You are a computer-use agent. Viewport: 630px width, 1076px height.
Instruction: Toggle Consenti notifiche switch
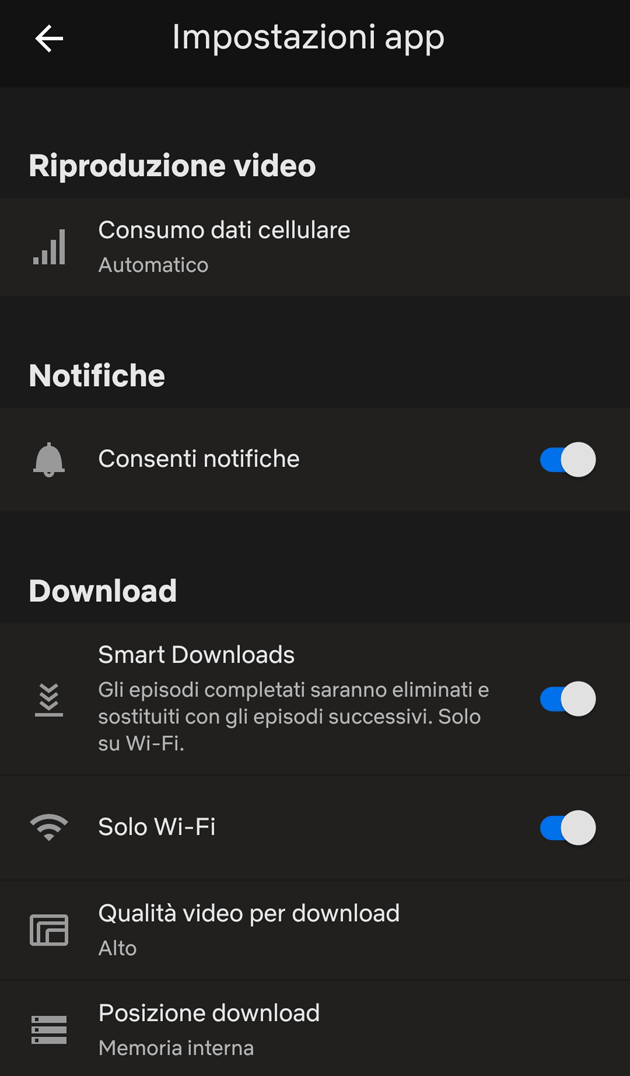point(567,459)
